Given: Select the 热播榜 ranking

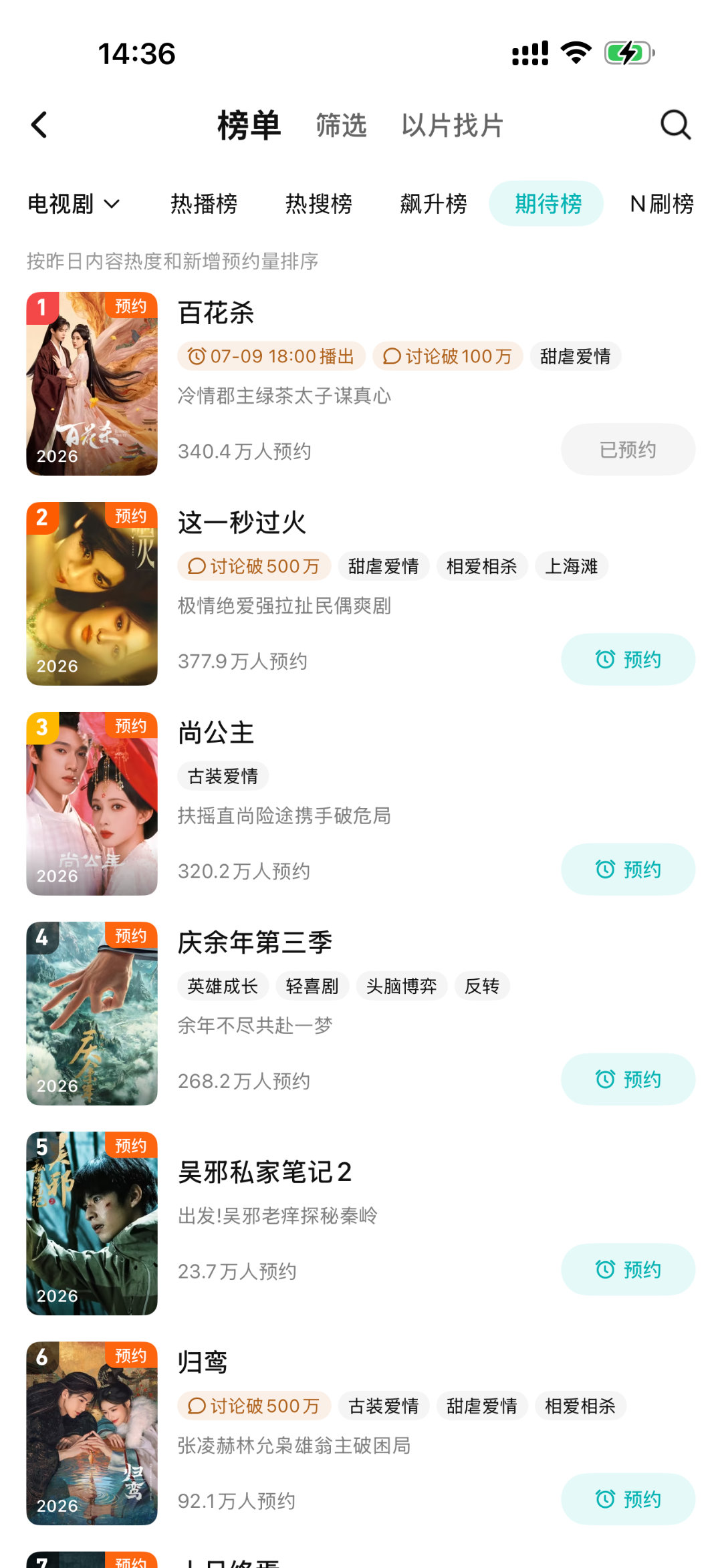Looking at the screenshot, I should pyautogui.click(x=204, y=204).
